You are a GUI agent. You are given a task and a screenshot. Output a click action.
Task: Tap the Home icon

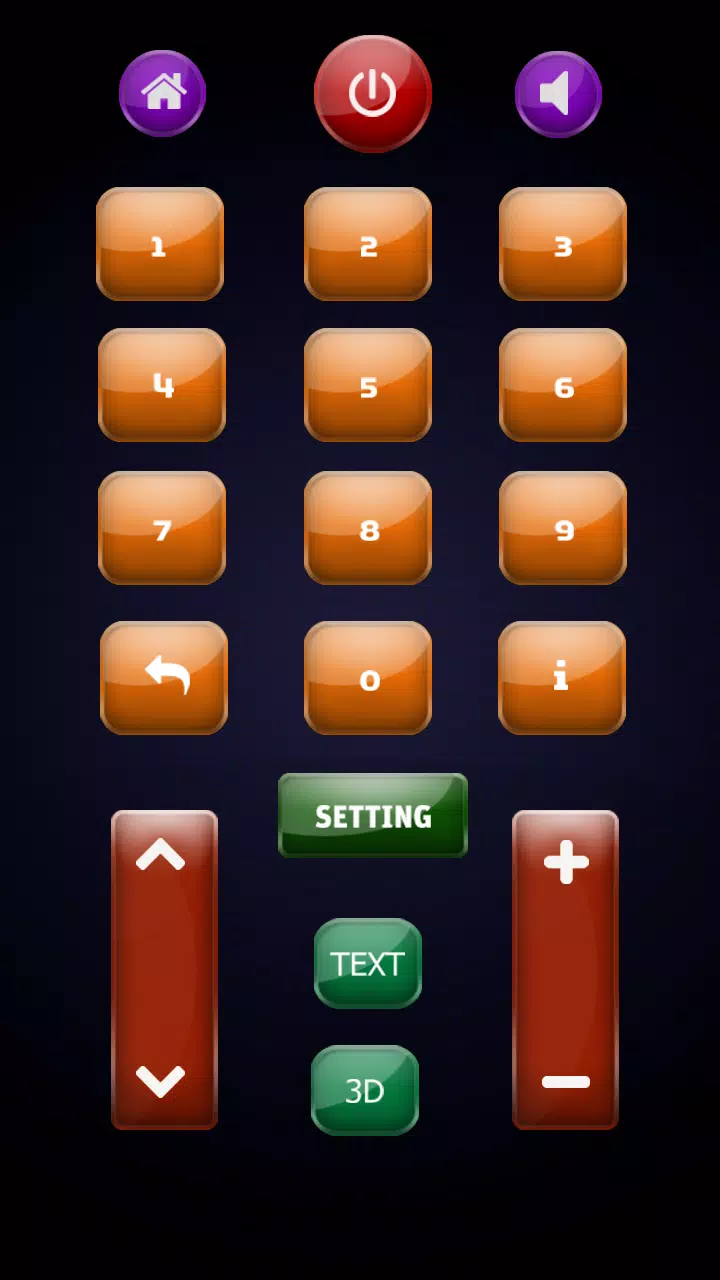163,93
